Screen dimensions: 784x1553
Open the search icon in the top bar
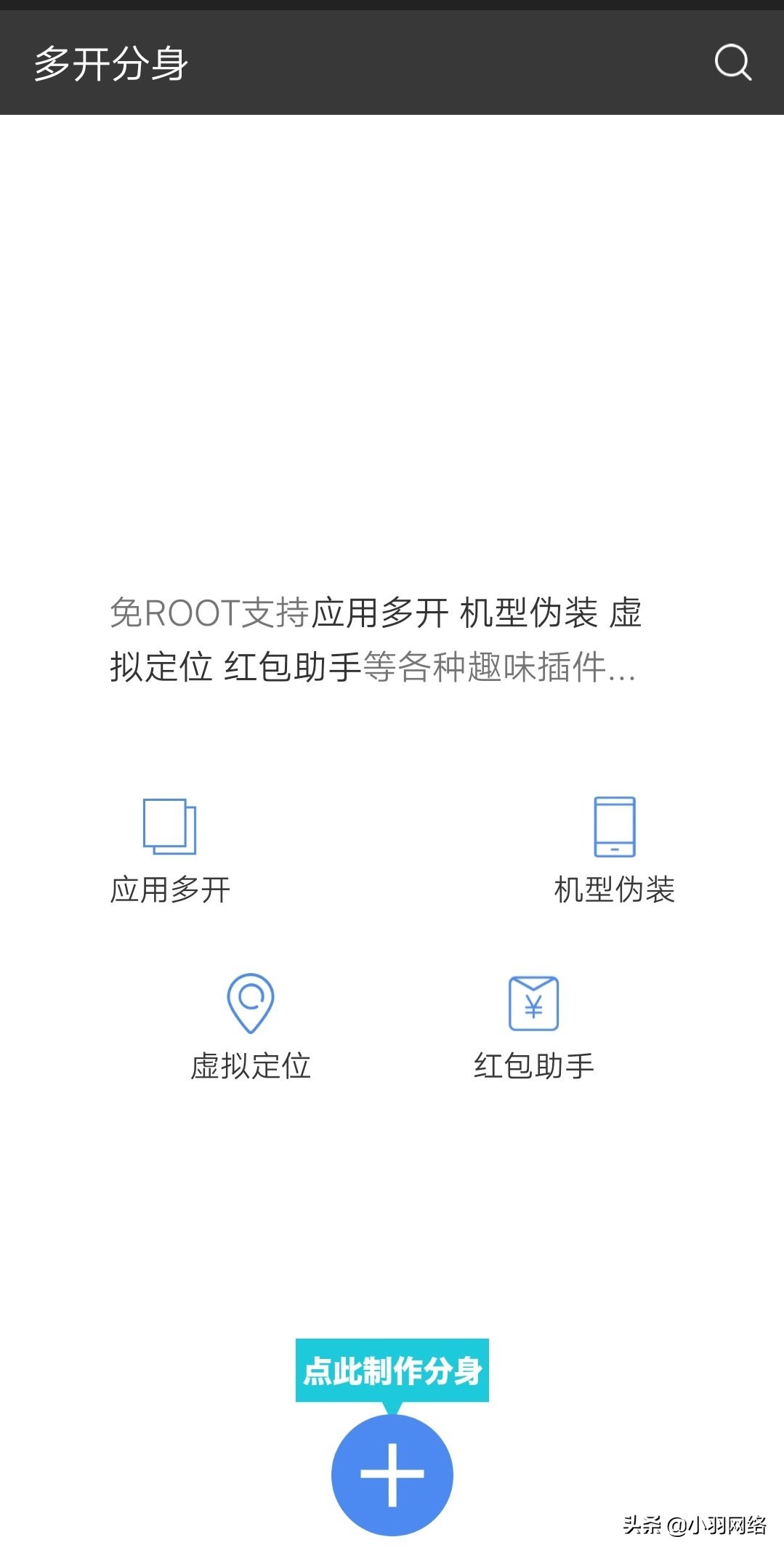coord(732,62)
